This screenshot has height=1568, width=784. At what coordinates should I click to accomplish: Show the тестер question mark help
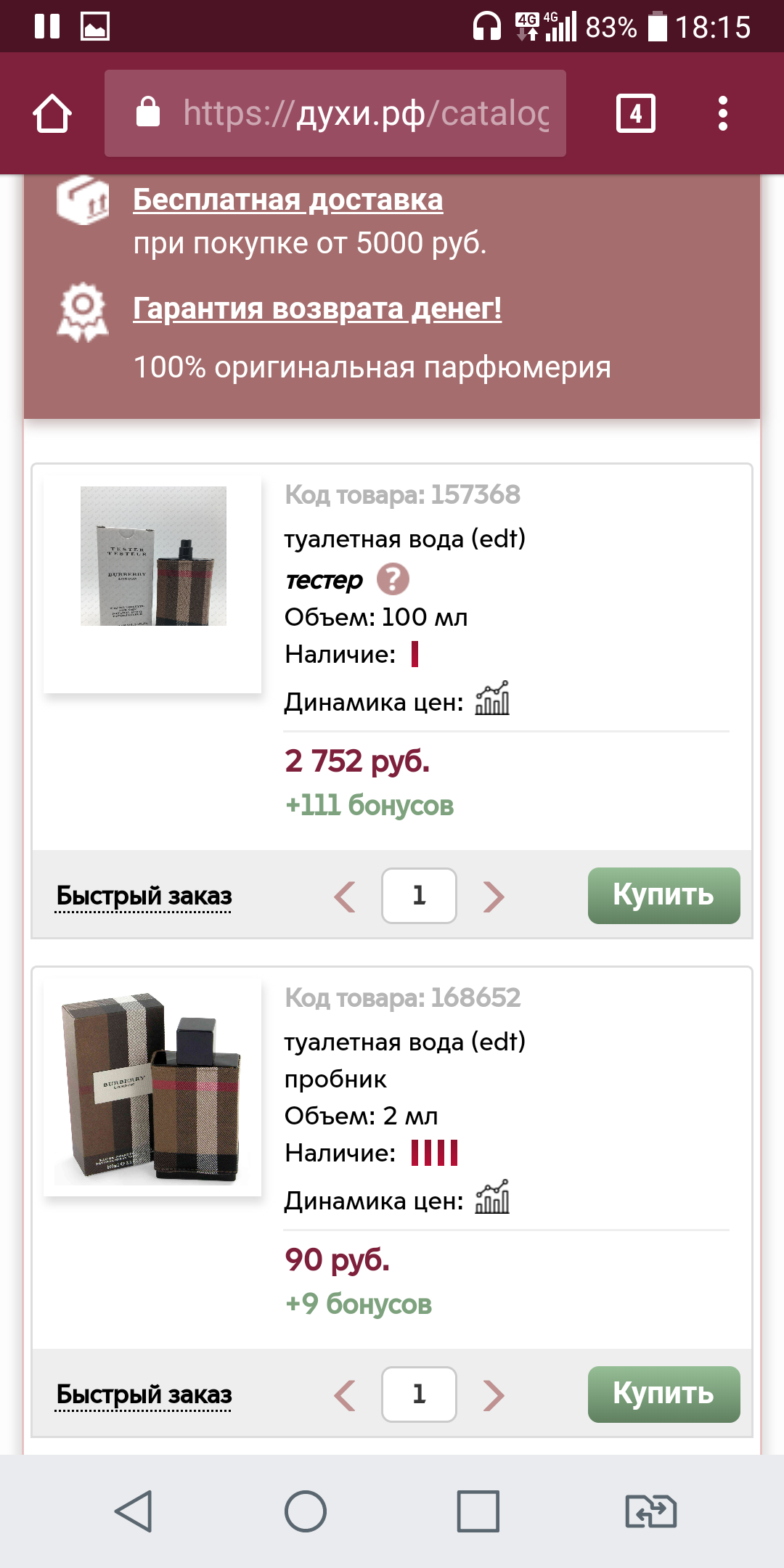[393, 579]
